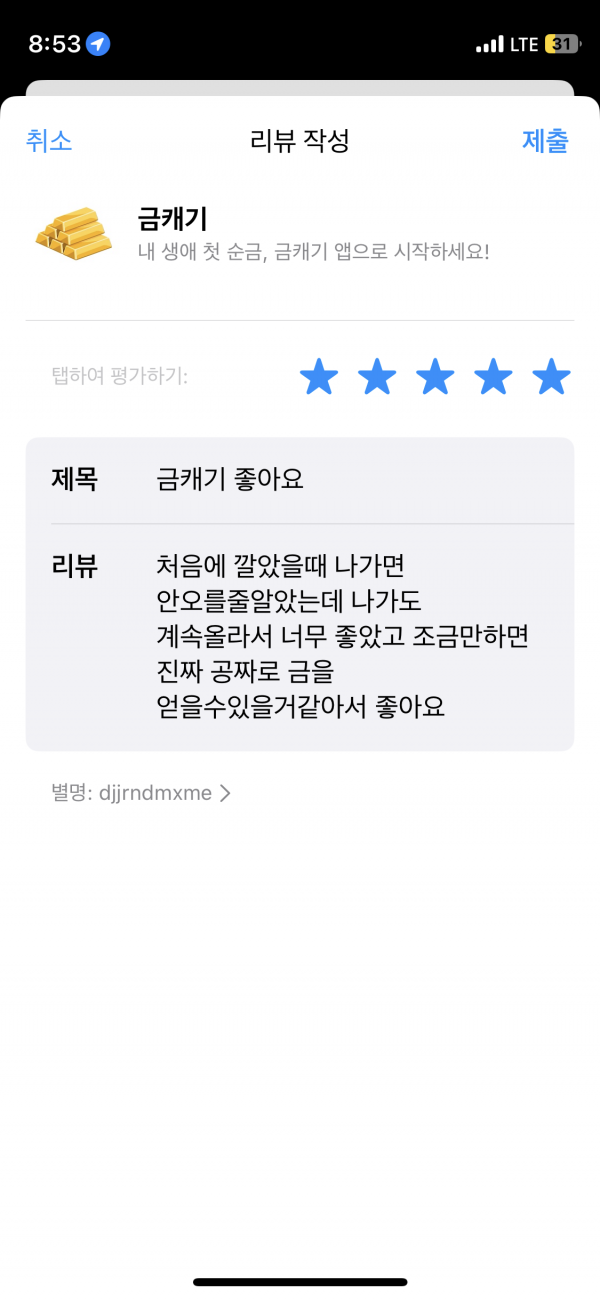Image resolution: width=600 pixels, height=1299 pixels.
Task: Set rating to one star
Action: 319,377
